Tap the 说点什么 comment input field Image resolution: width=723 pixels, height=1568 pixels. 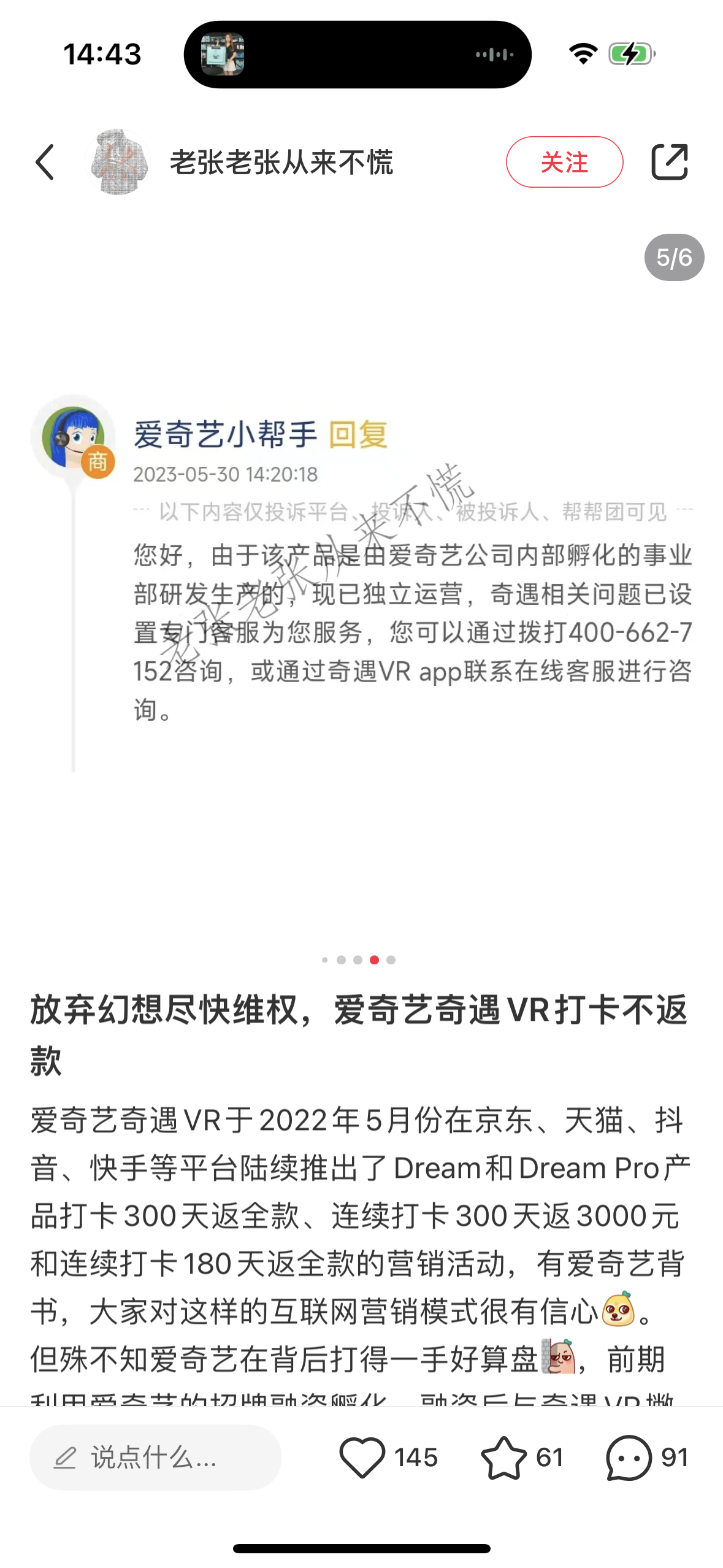point(155,1458)
